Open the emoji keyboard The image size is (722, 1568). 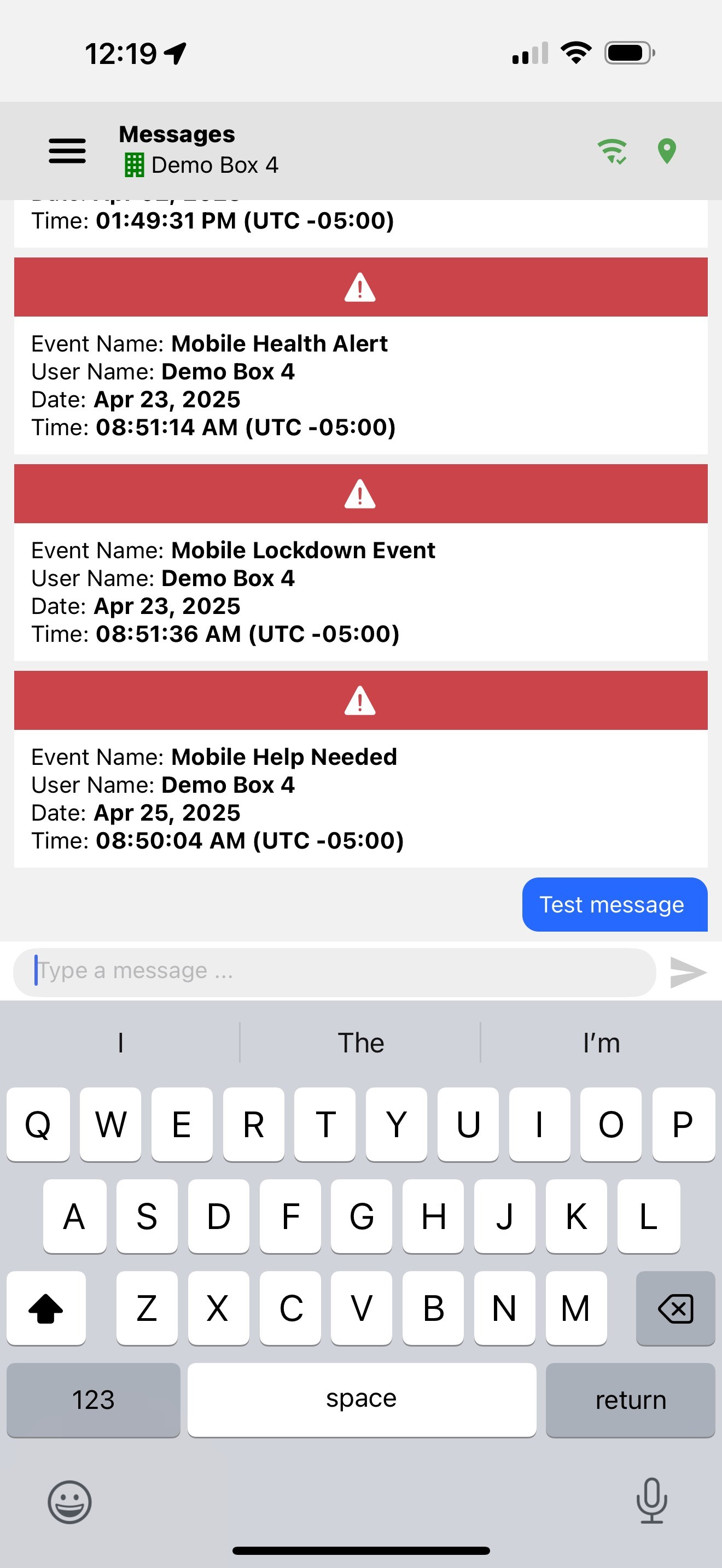[x=69, y=1502]
